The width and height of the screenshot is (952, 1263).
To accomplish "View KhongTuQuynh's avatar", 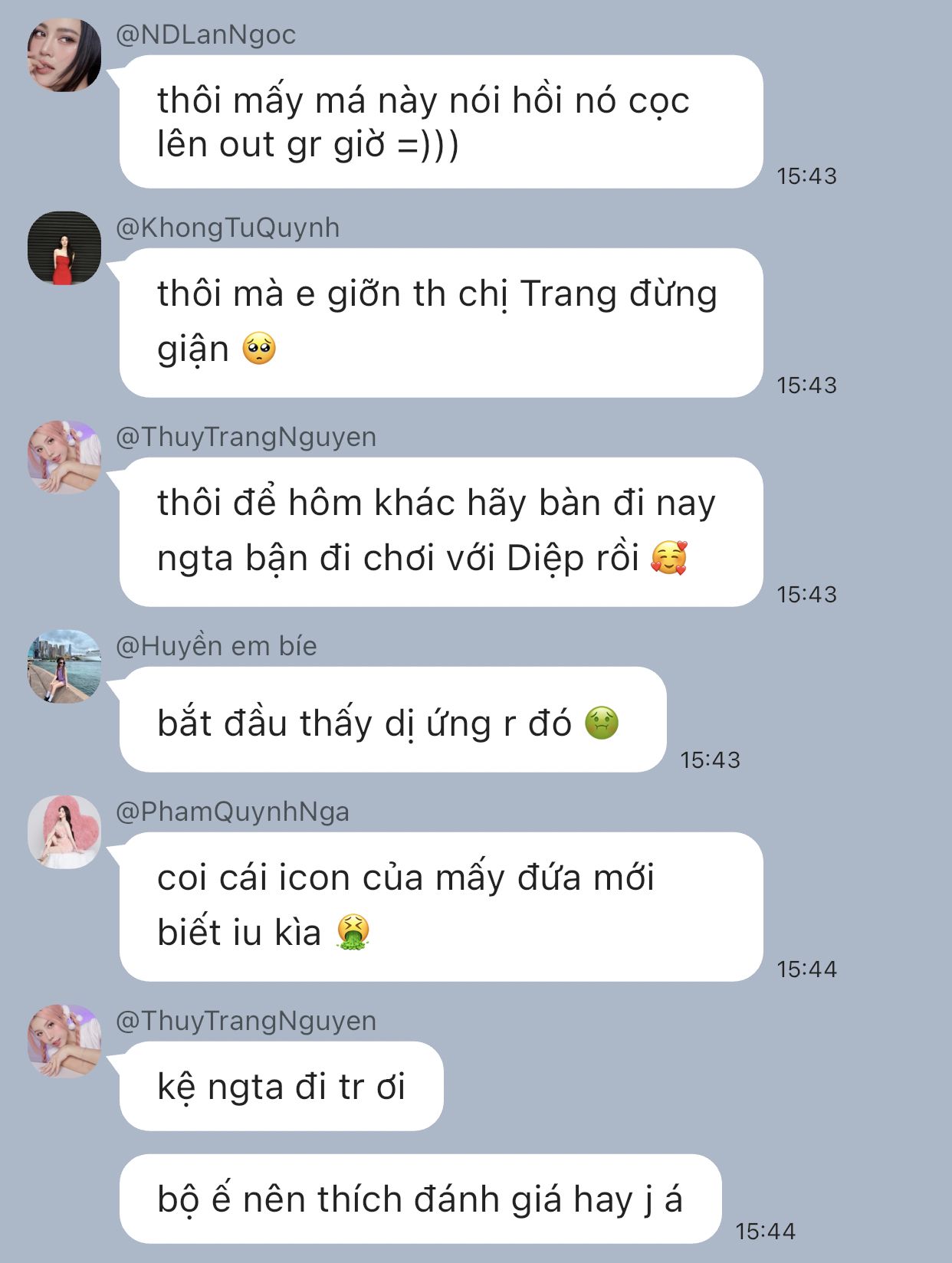I will 64,248.
